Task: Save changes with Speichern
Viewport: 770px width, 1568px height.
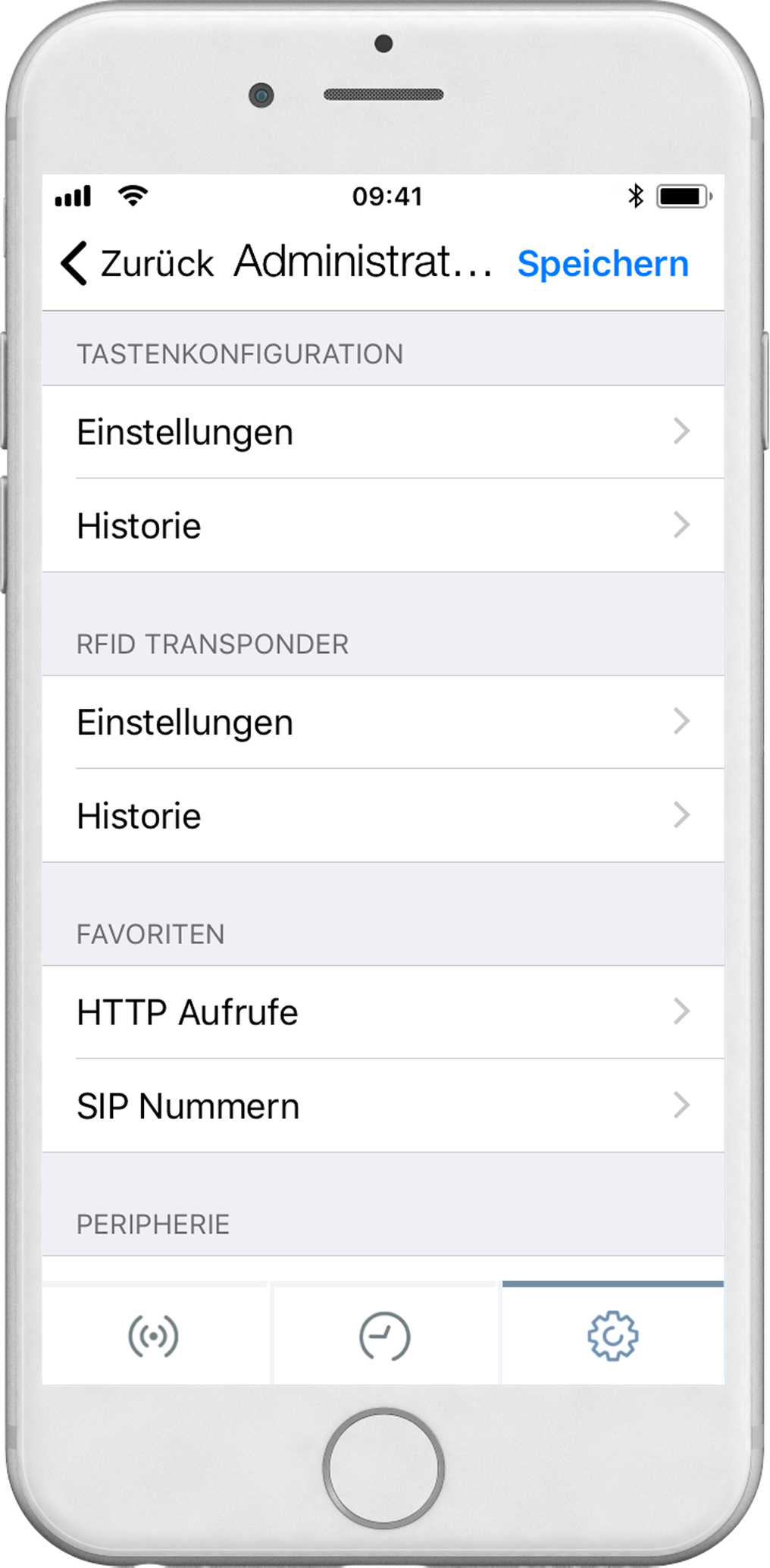Action: point(603,264)
